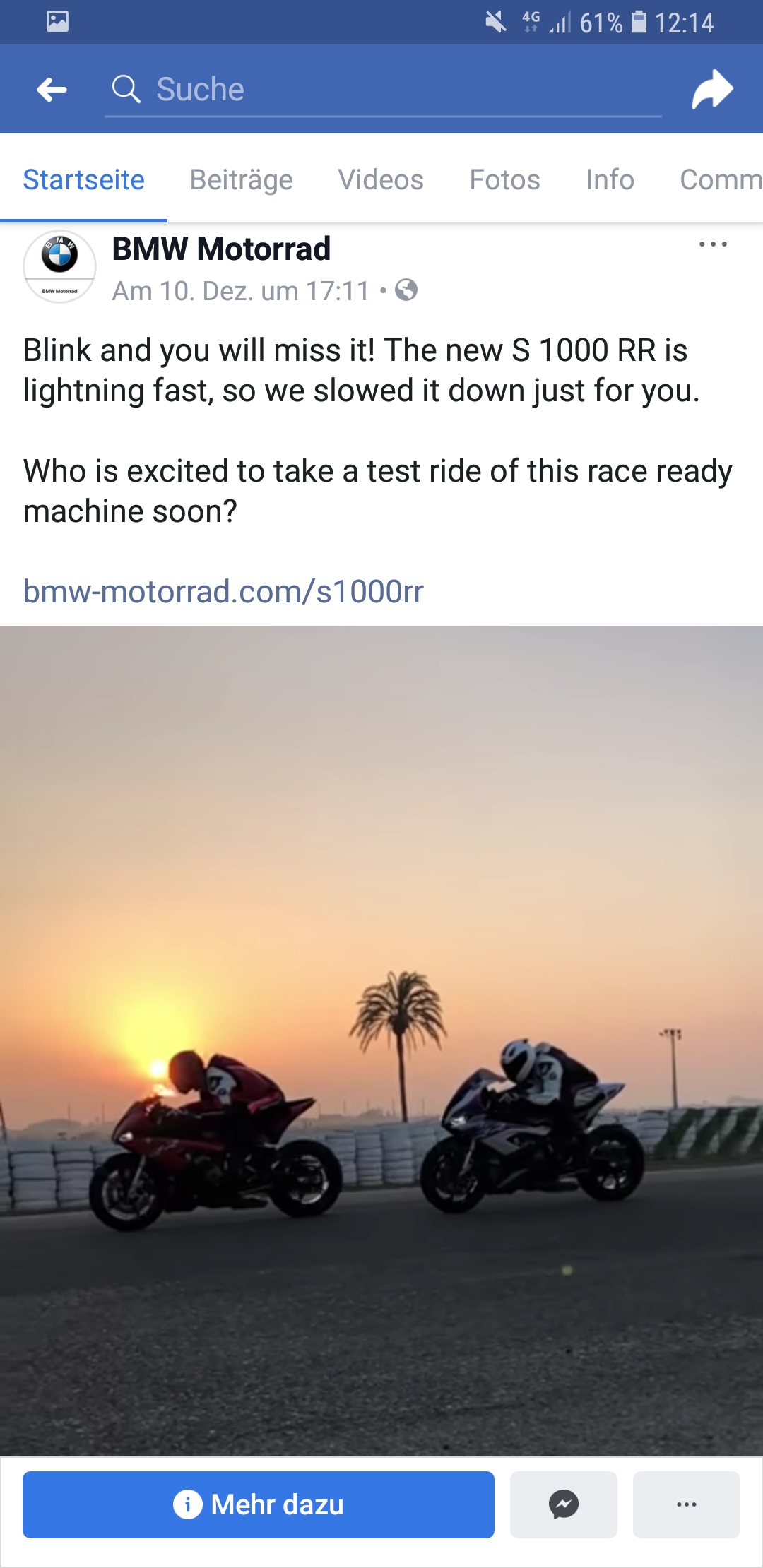This screenshot has width=763, height=1568.
Task: Tap the Mehr dazu button
Action: pyautogui.click(x=259, y=1504)
